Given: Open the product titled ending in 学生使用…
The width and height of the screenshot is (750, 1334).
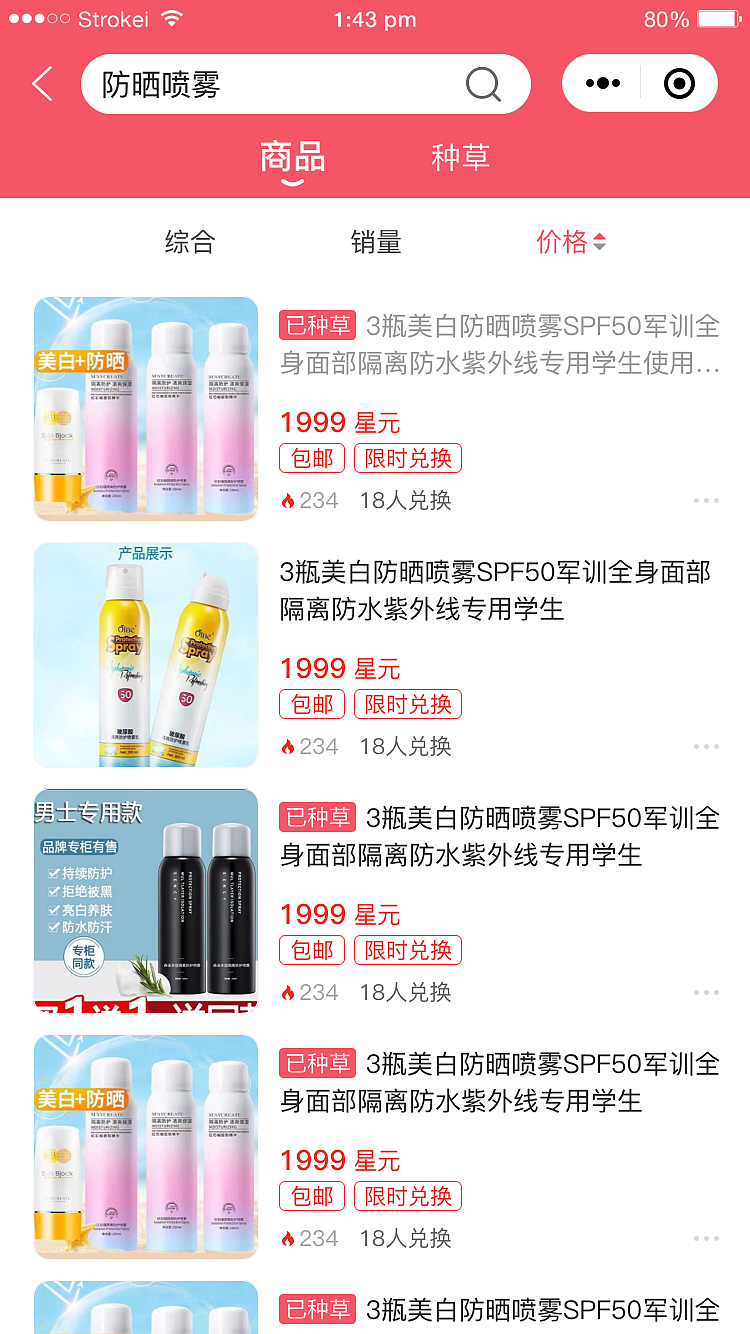Looking at the screenshot, I should coord(500,345).
